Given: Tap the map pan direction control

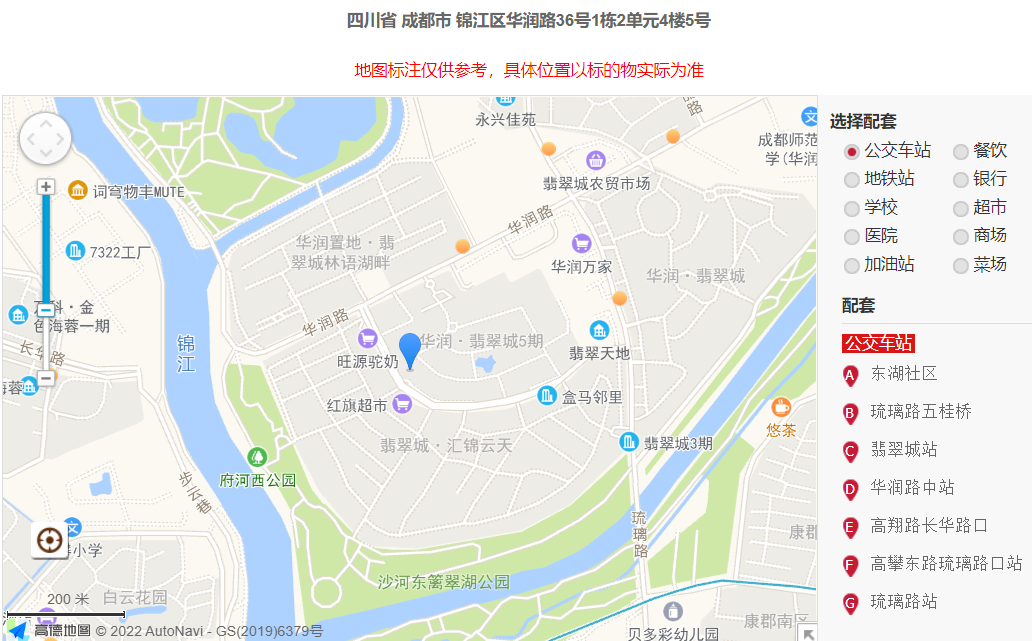Looking at the screenshot, I should (46, 139).
